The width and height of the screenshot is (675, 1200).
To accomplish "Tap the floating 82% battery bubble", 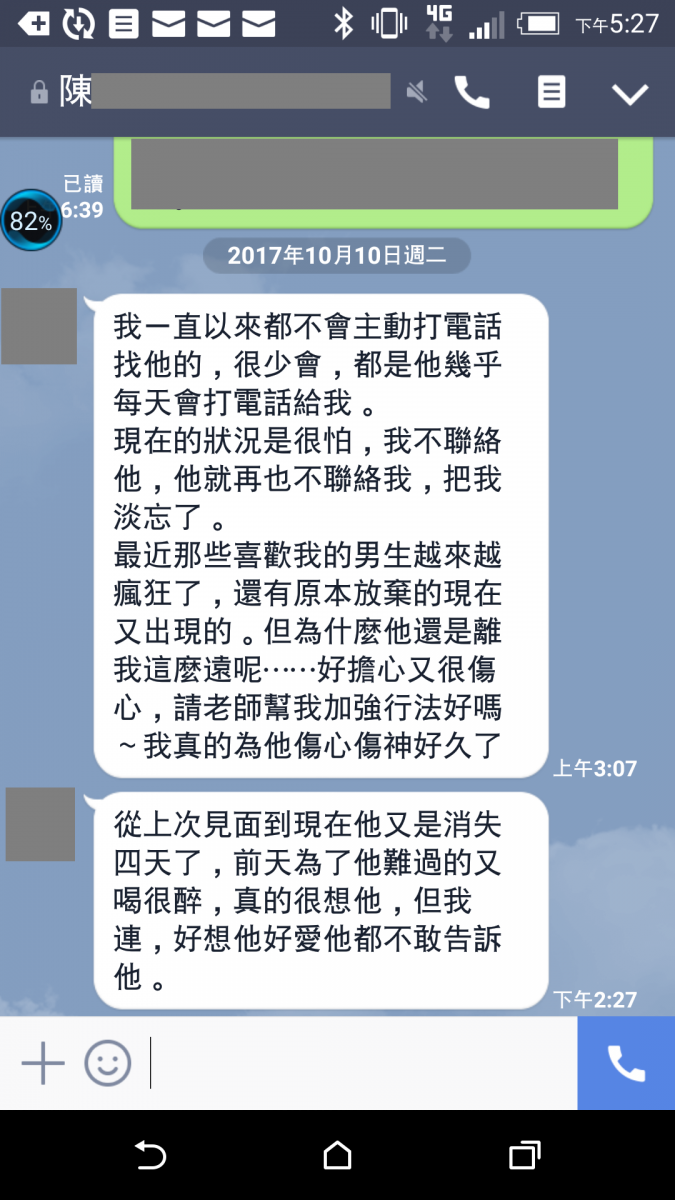I will [x=31, y=221].
